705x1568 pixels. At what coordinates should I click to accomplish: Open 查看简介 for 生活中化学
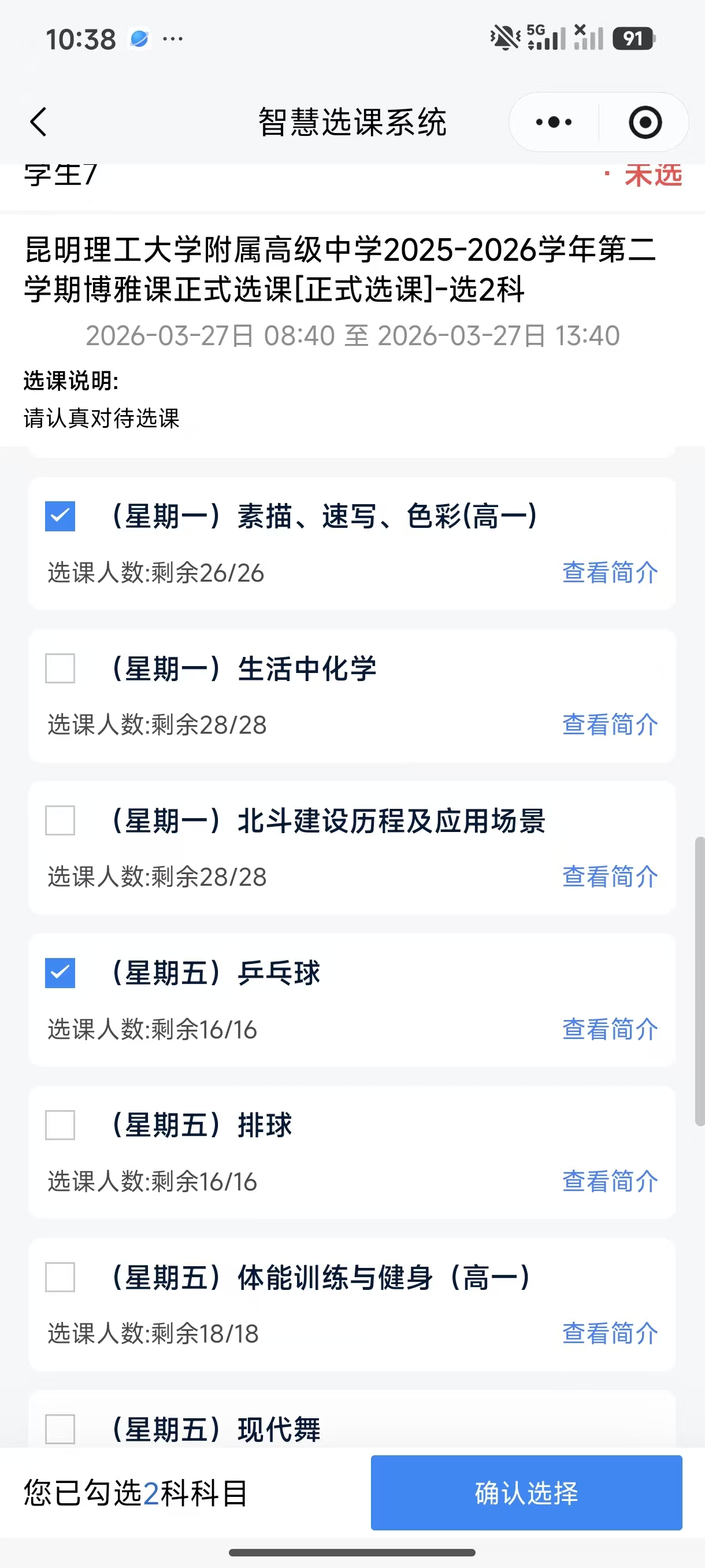pyautogui.click(x=610, y=725)
